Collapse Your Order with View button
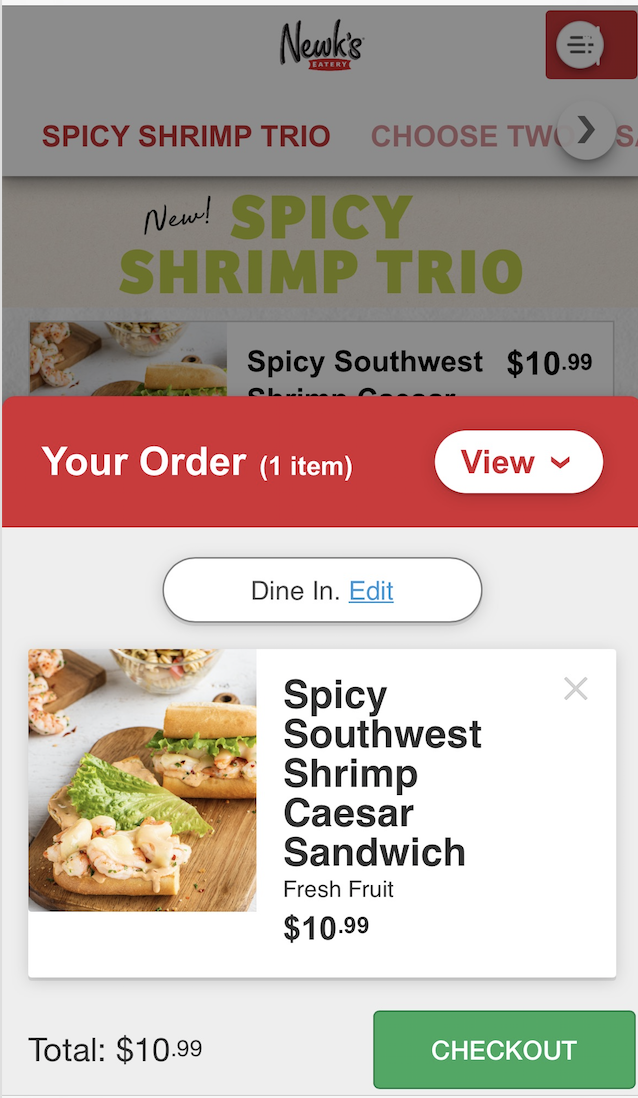The height and width of the screenshot is (1098, 638). pos(518,462)
